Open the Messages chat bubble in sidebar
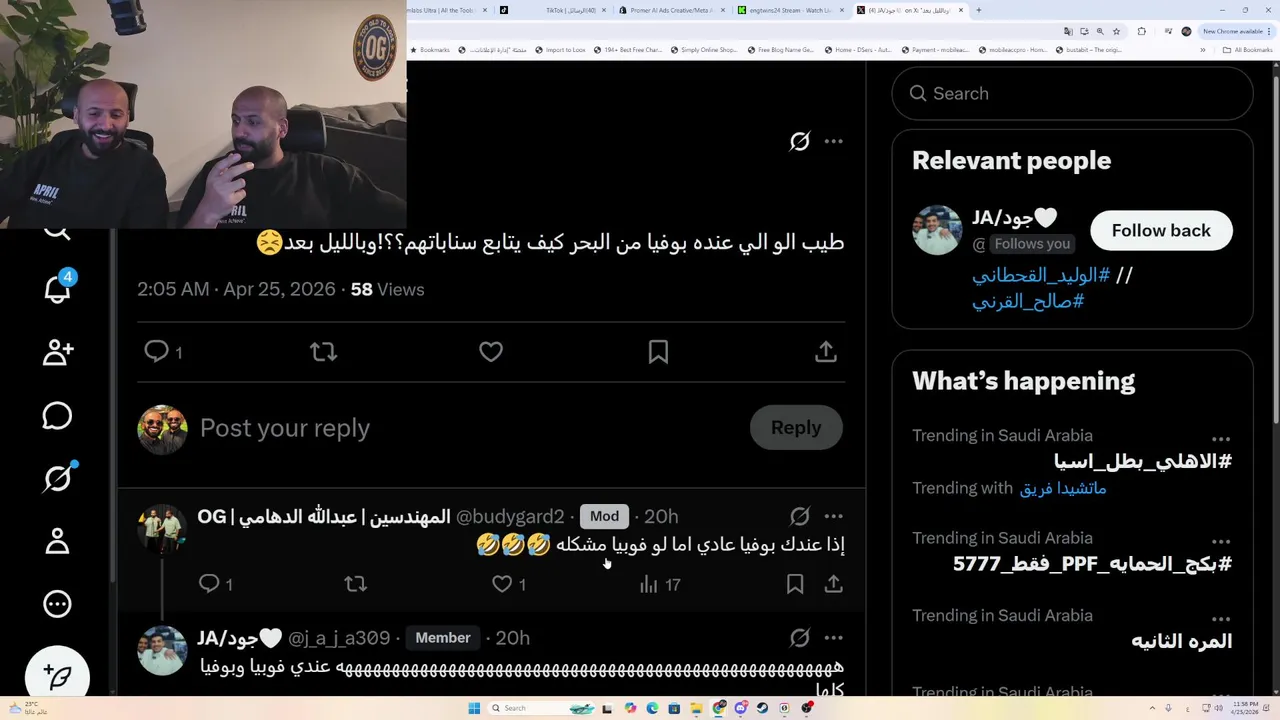This screenshot has height=720, width=1280. coord(57,416)
